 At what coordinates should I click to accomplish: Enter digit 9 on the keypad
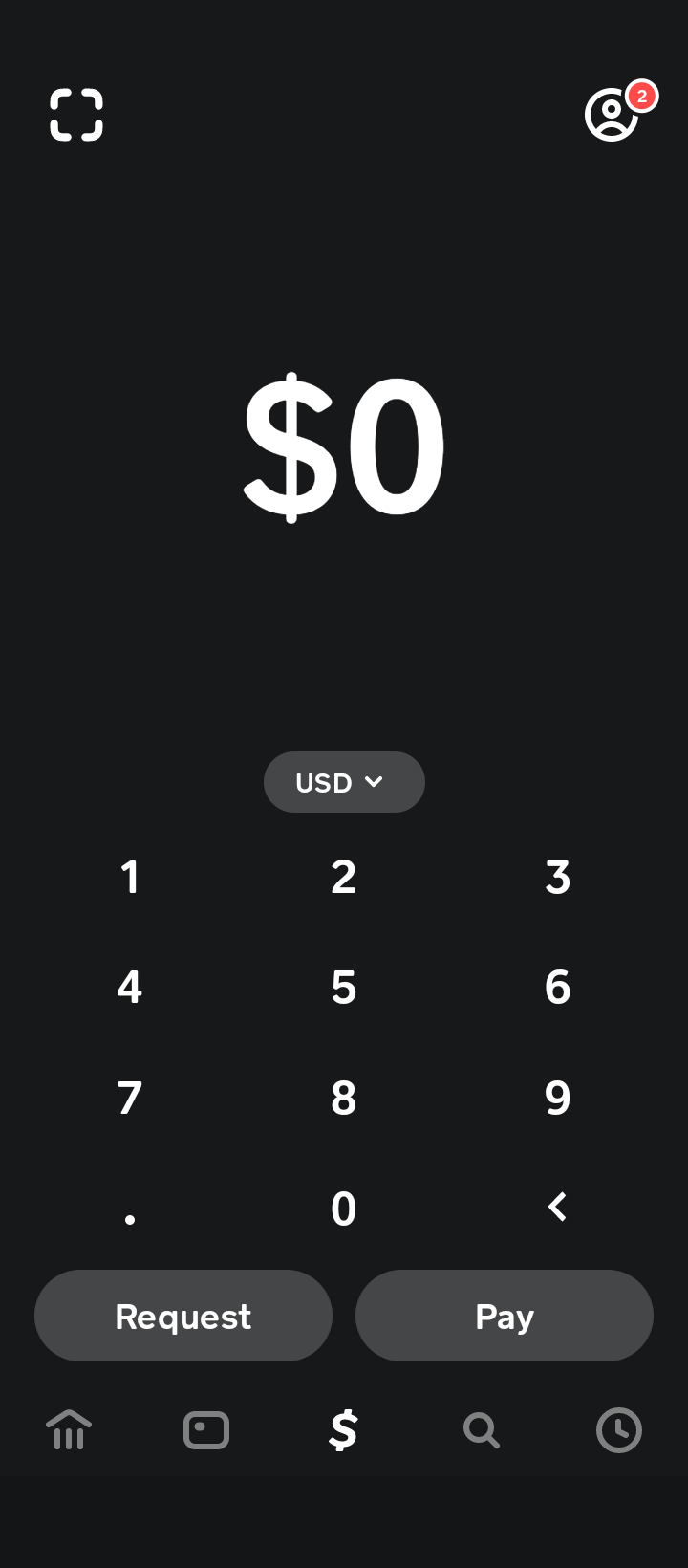[558, 1098]
